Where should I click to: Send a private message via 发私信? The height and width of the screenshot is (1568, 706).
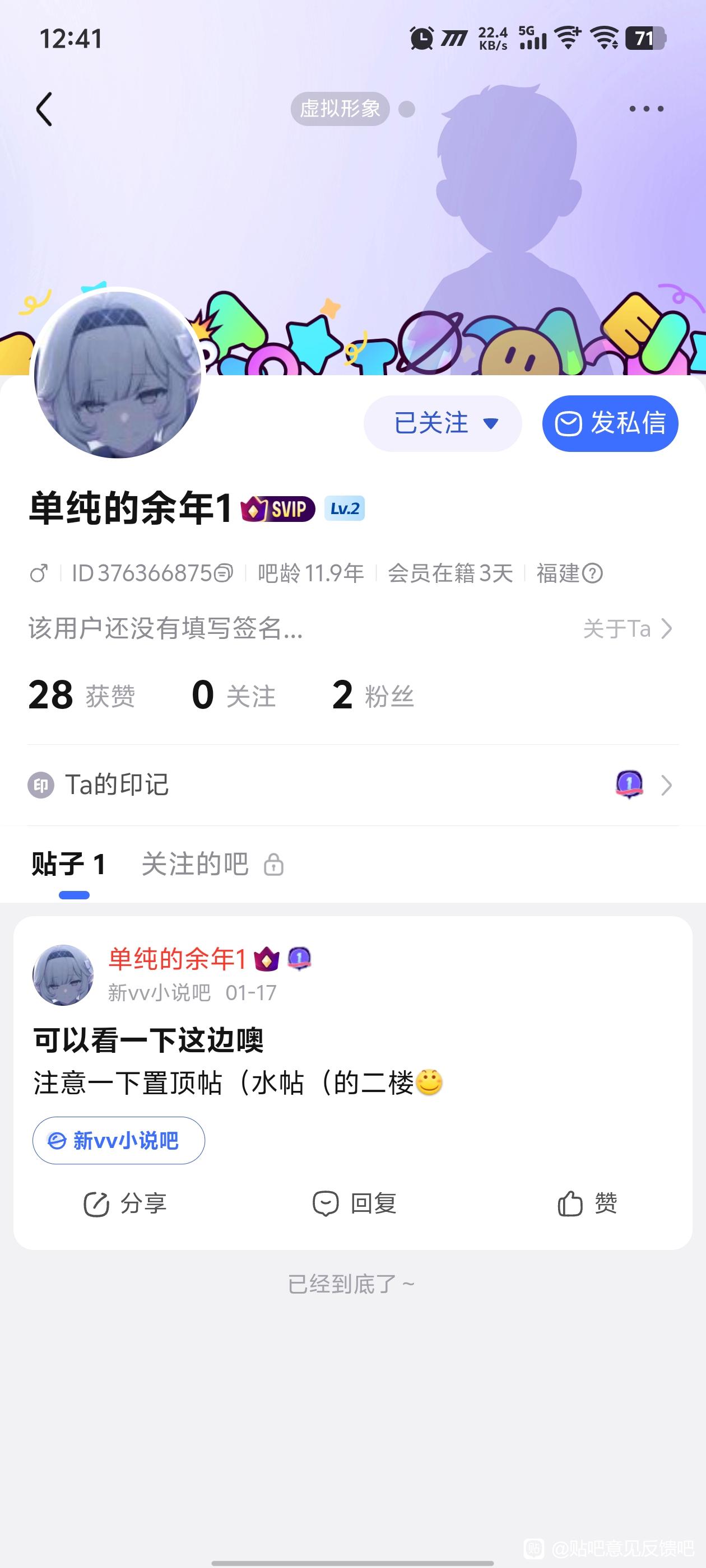(610, 424)
